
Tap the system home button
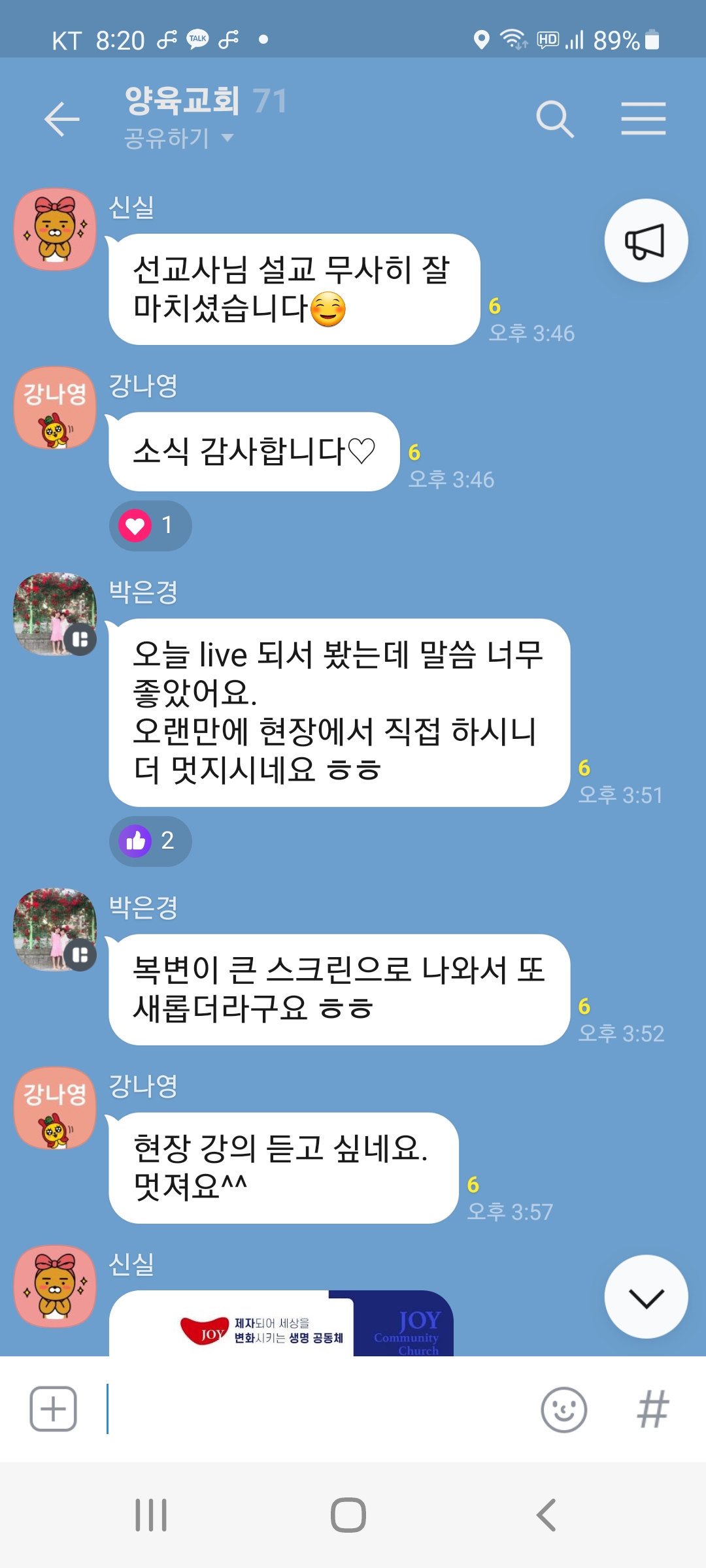coord(348,1515)
